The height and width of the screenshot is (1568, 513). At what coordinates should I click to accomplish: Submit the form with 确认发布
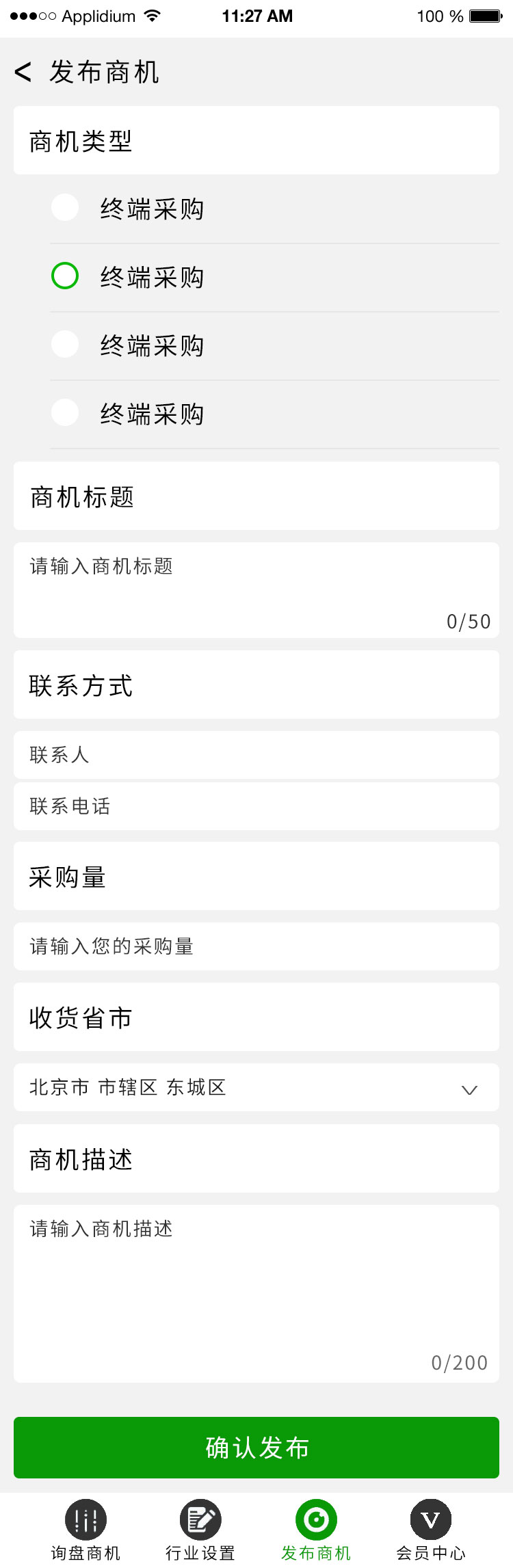[256, 1447]
